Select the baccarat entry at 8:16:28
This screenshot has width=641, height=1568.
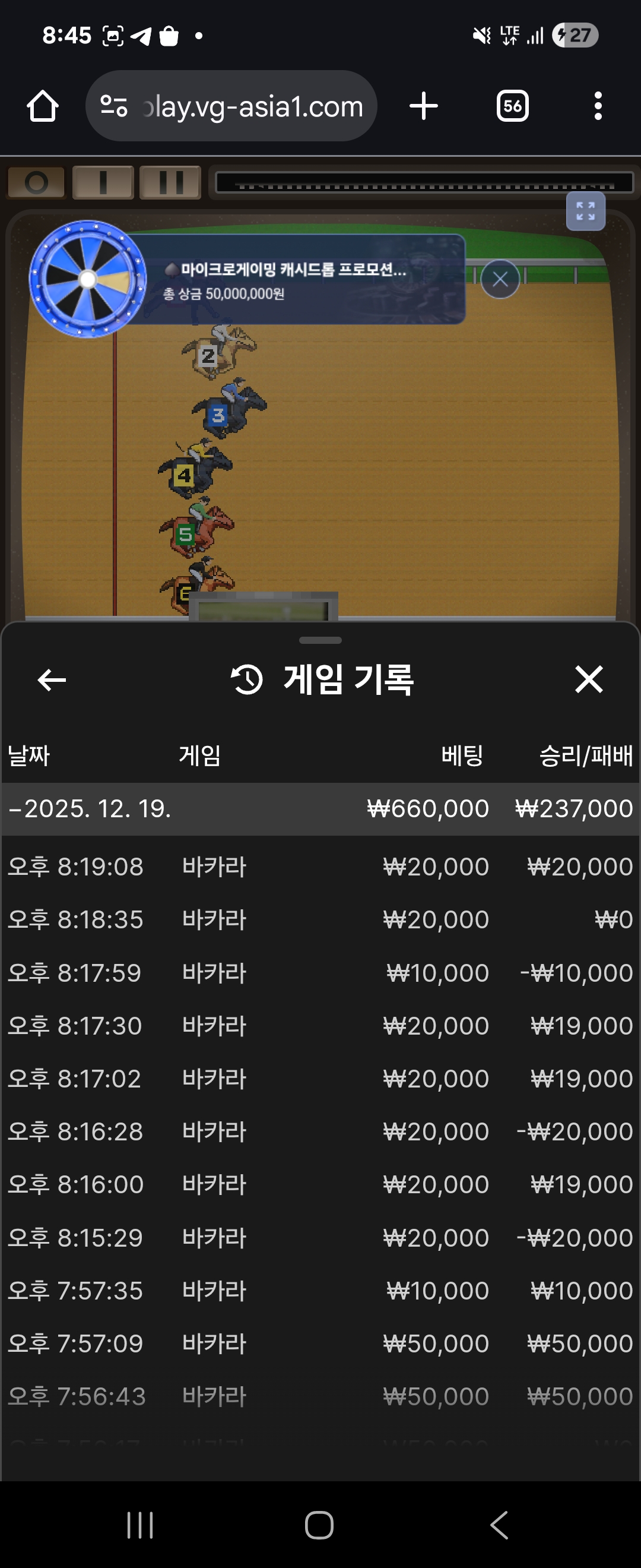[x=320, y=1131]
